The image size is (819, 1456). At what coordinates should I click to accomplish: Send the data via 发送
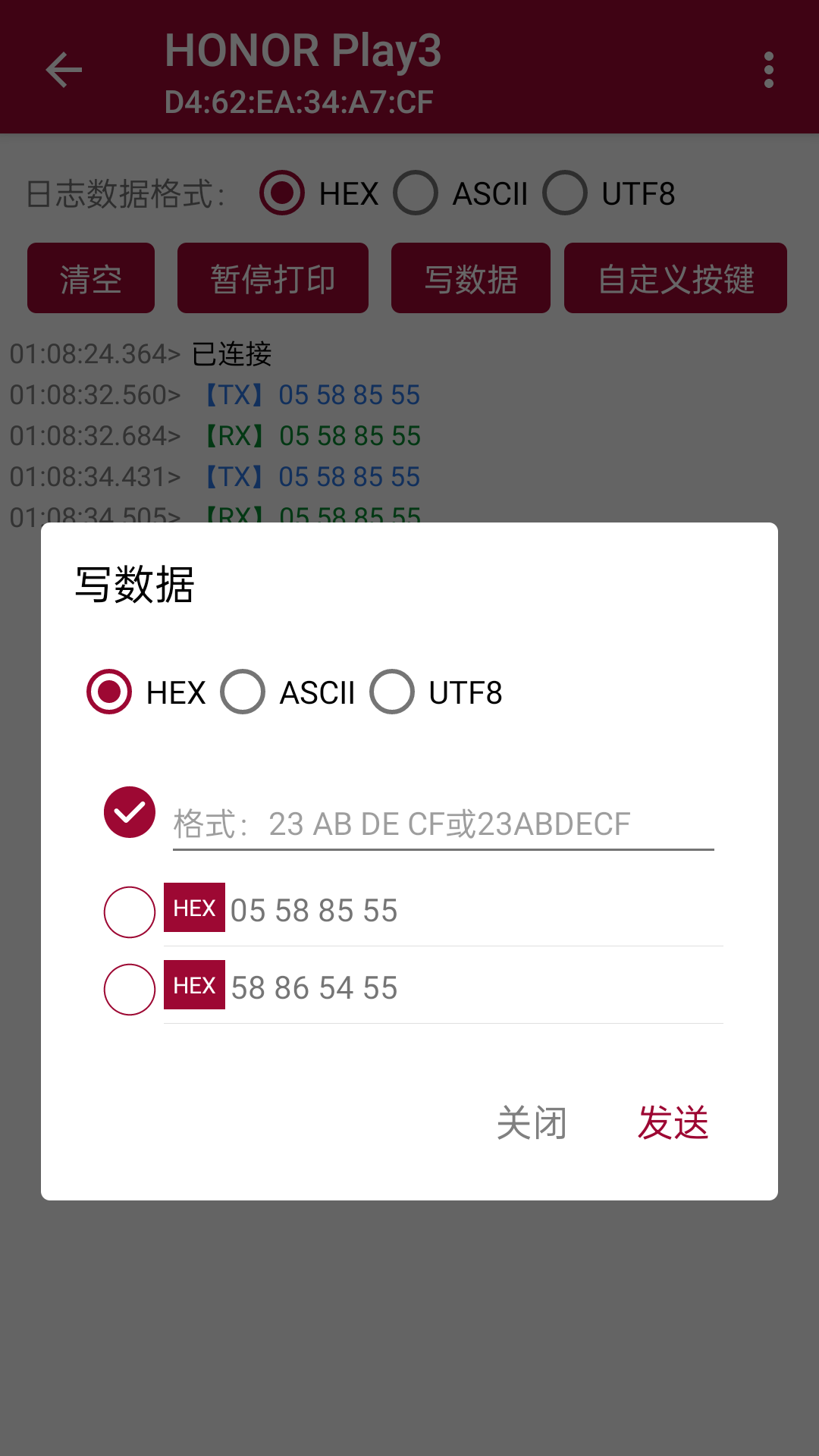click(673, 1125)
